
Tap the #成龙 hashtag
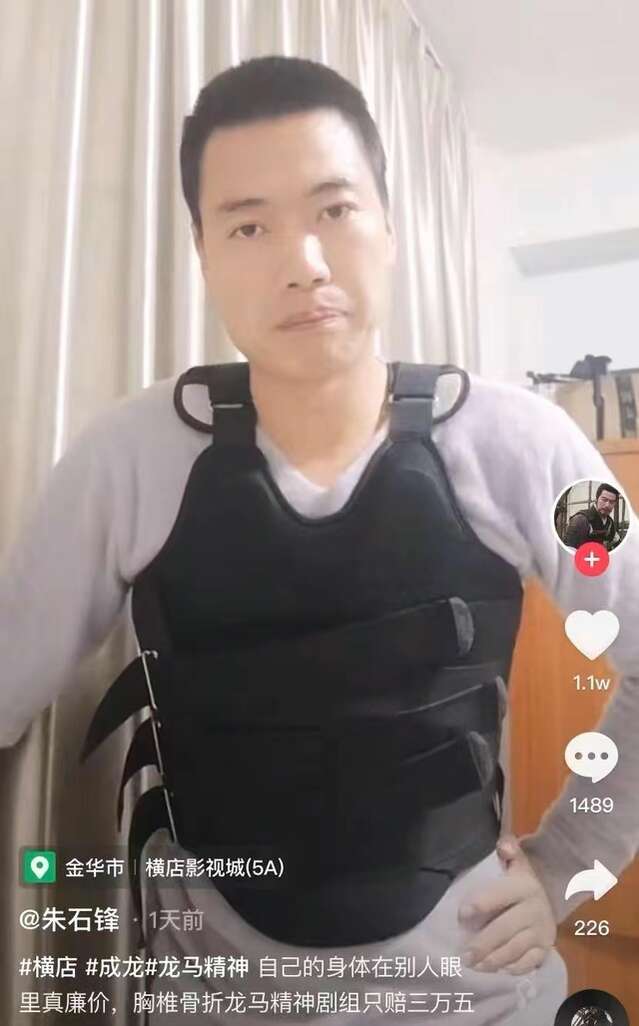tap(114, 966)
